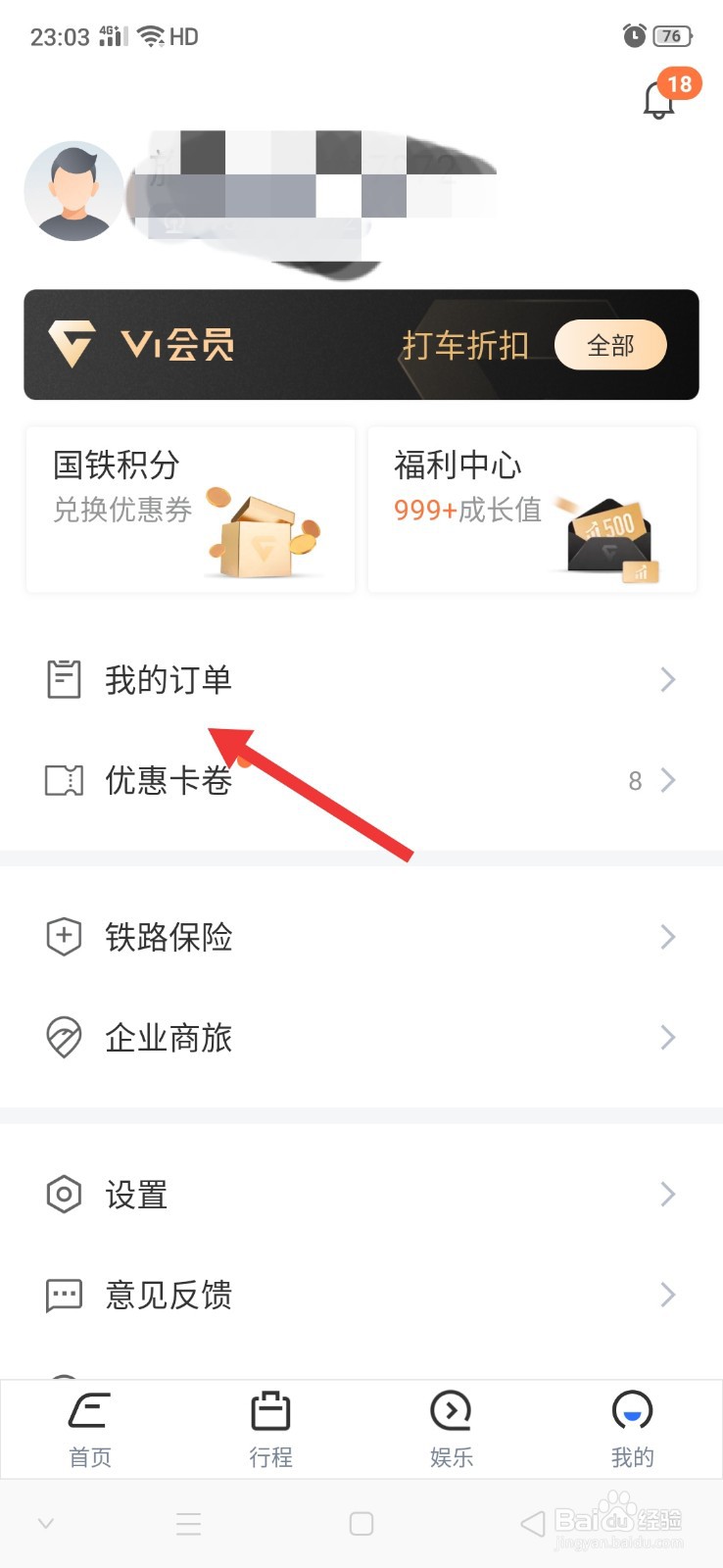Tap the 全部 button on VIP banner
The width and height of the screenshot is (723, 1568).
click(609, 345)
